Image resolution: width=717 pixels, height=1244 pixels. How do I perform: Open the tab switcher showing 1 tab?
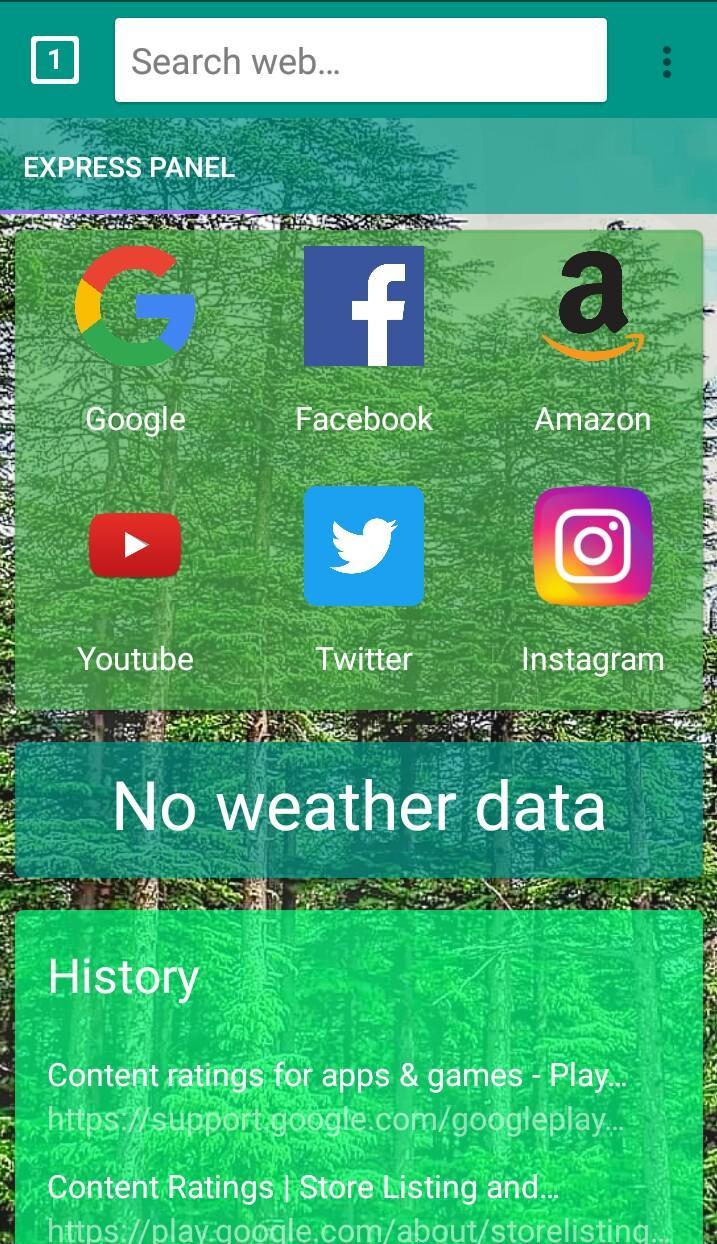tap(55, 61)
